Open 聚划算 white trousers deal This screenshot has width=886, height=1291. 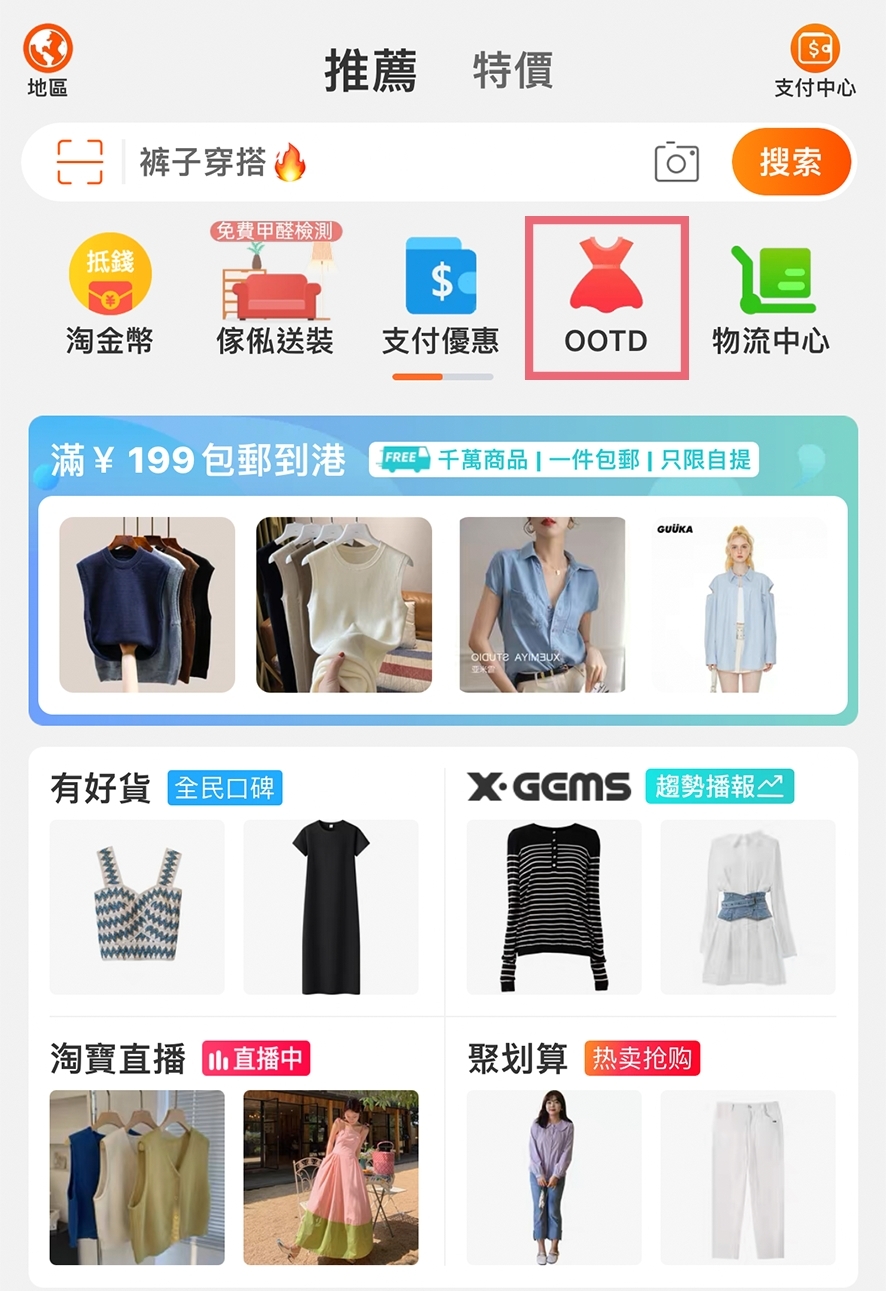747,1177
